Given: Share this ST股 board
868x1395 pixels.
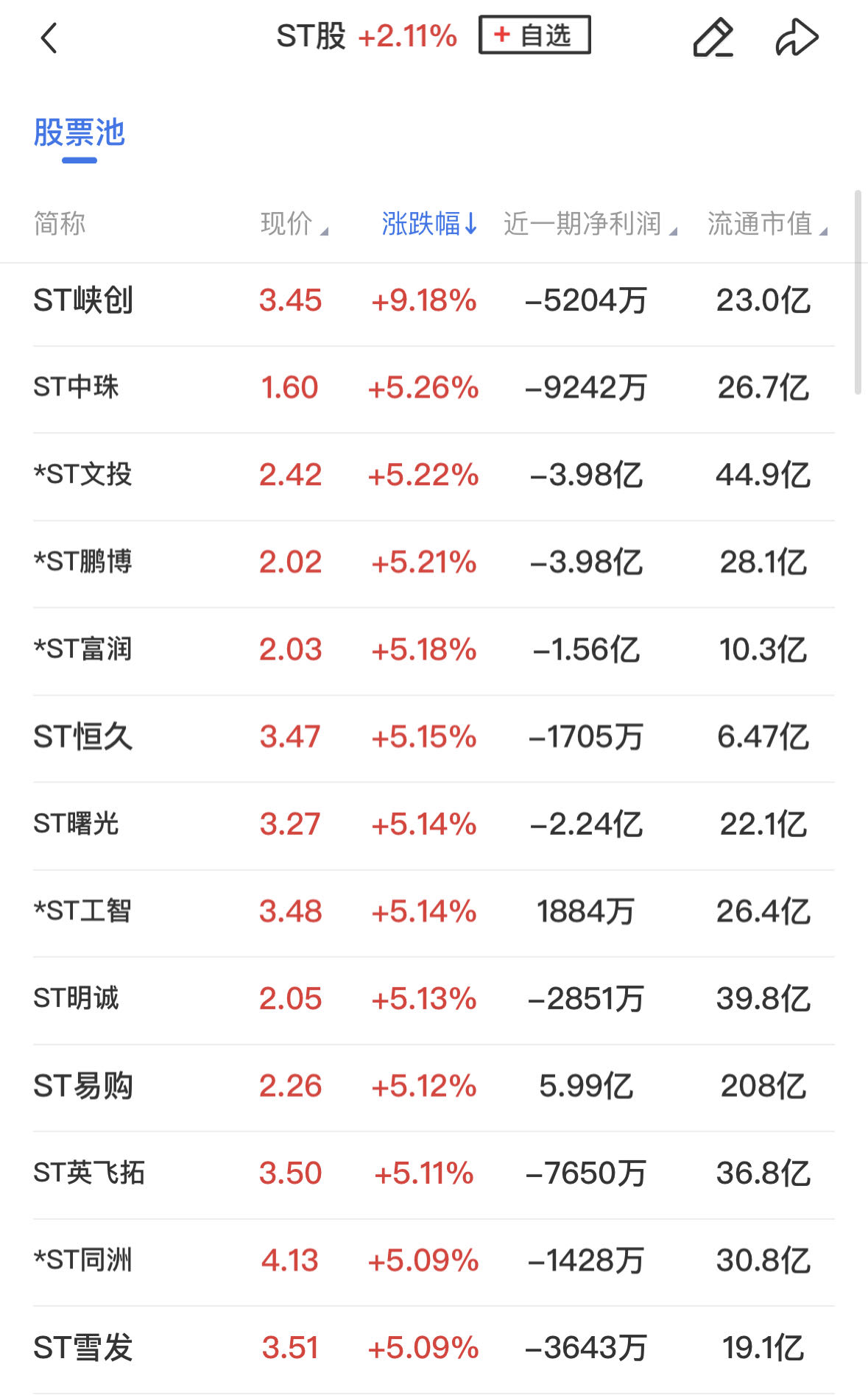Looking at the screenshot, I should 797,38.
